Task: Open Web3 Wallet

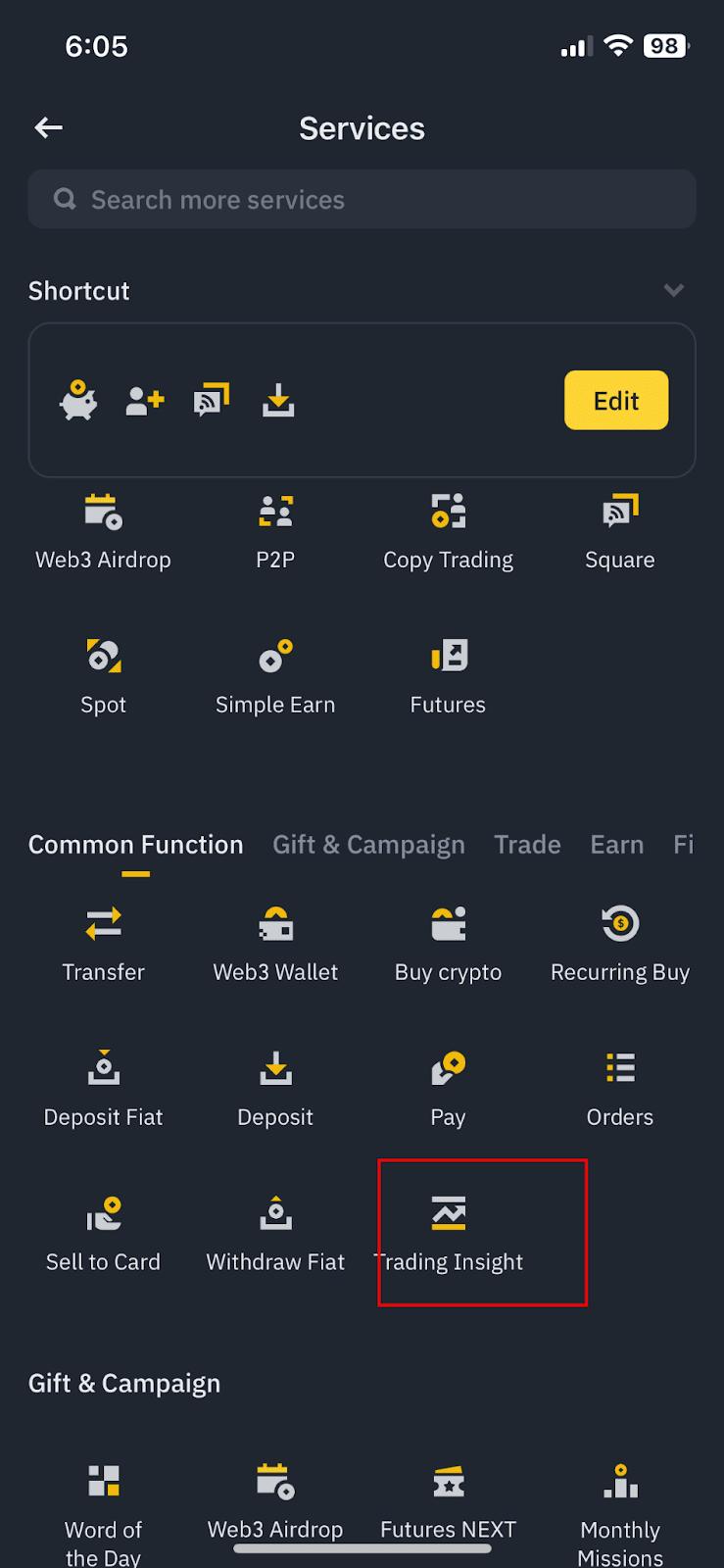Action: click(x=275, y=944)
